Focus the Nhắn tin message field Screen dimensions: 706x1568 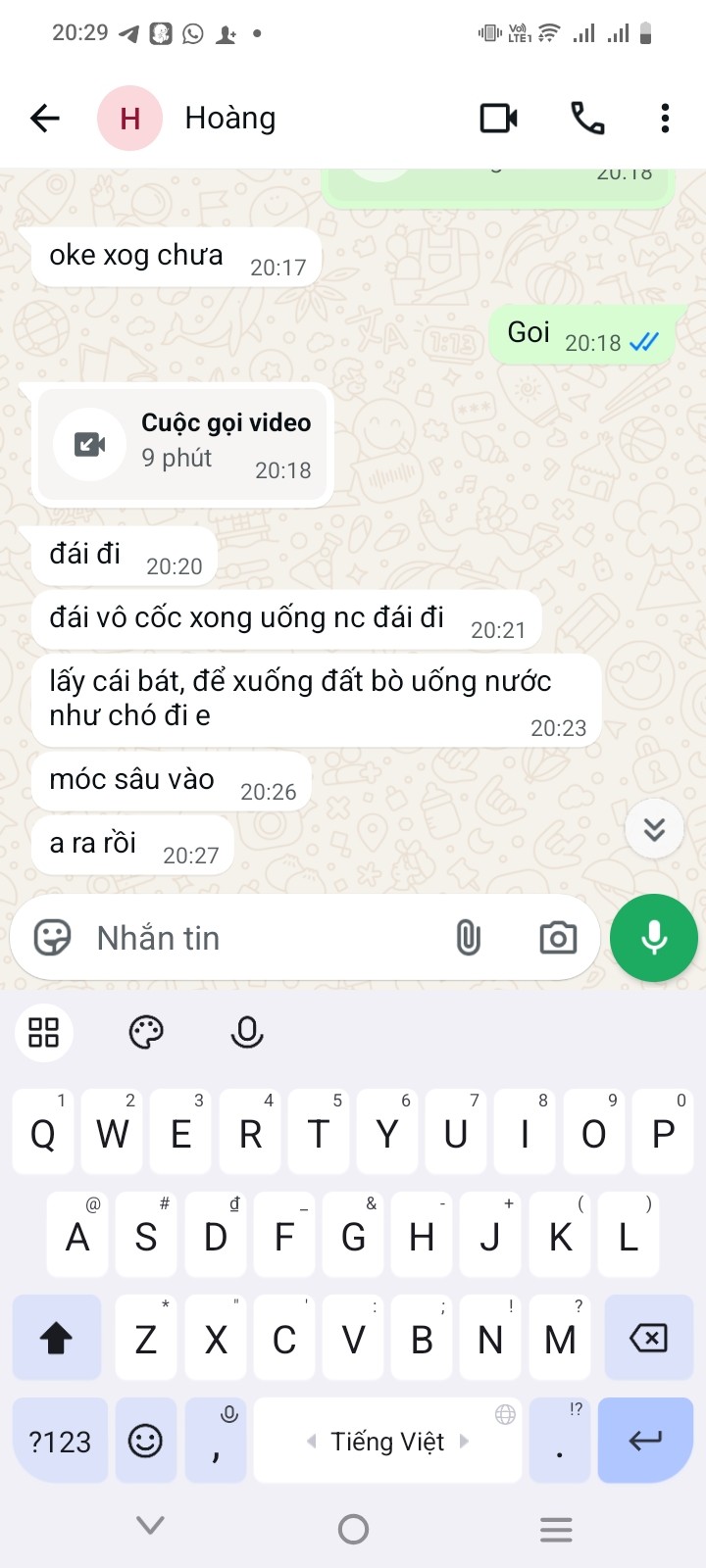point(265,938)
